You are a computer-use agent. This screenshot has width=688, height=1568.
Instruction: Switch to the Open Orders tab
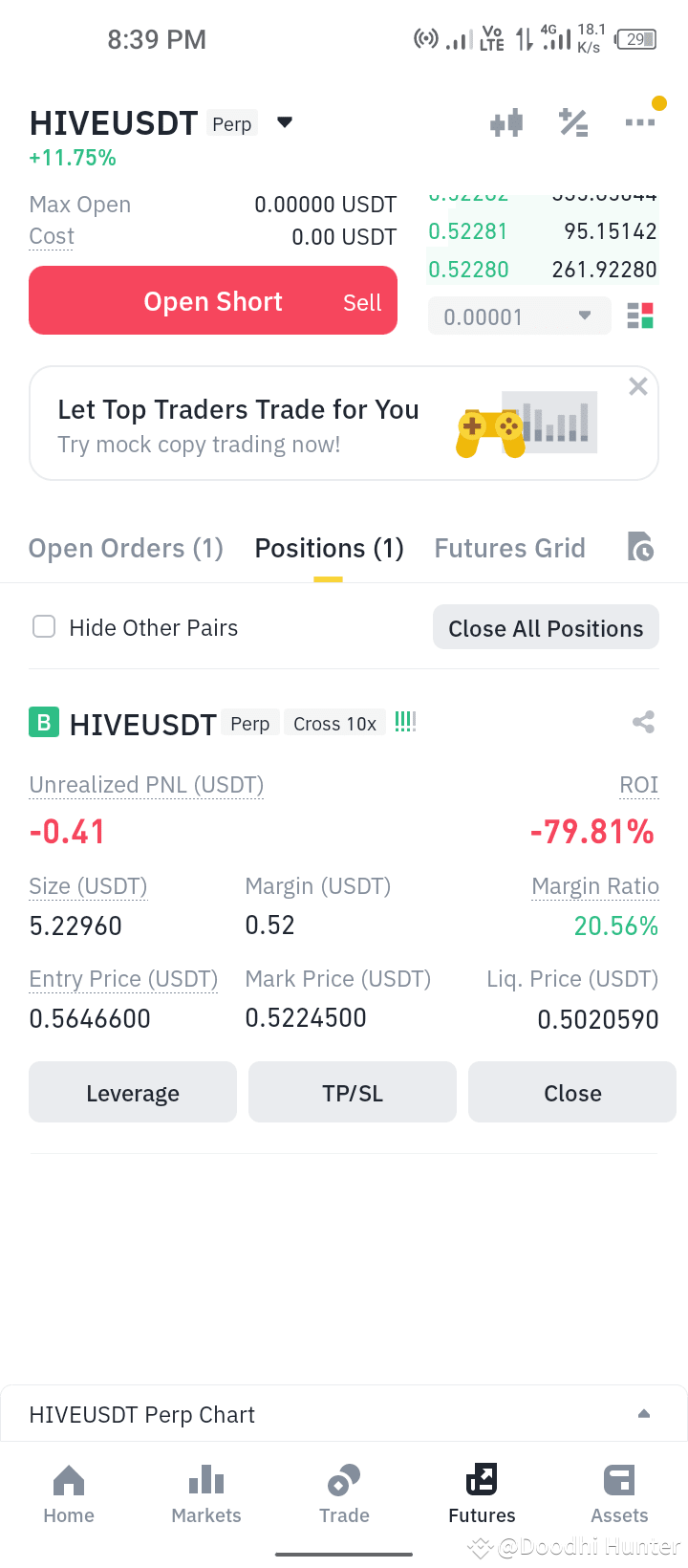[125, 547]
